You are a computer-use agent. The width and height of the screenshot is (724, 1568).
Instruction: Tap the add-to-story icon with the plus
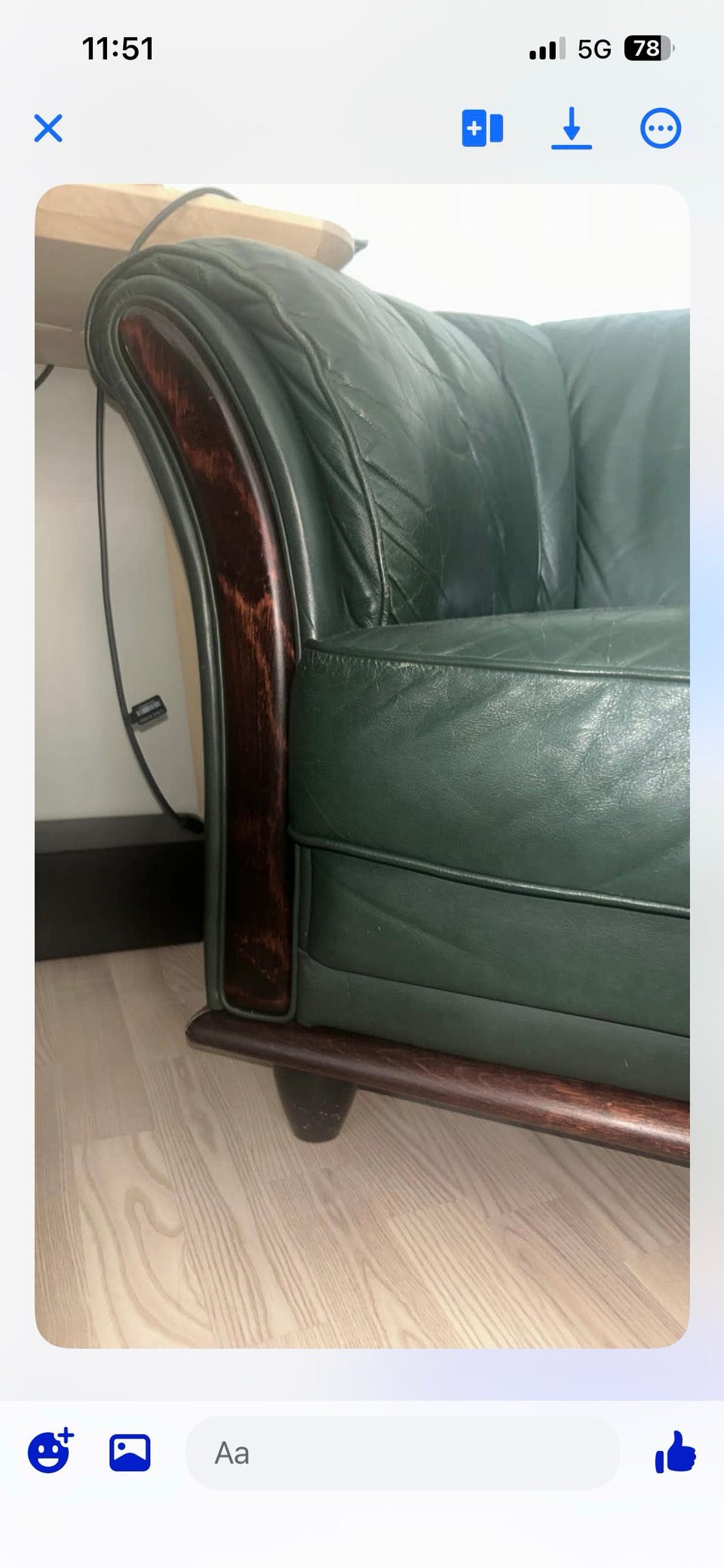point(483,128)
